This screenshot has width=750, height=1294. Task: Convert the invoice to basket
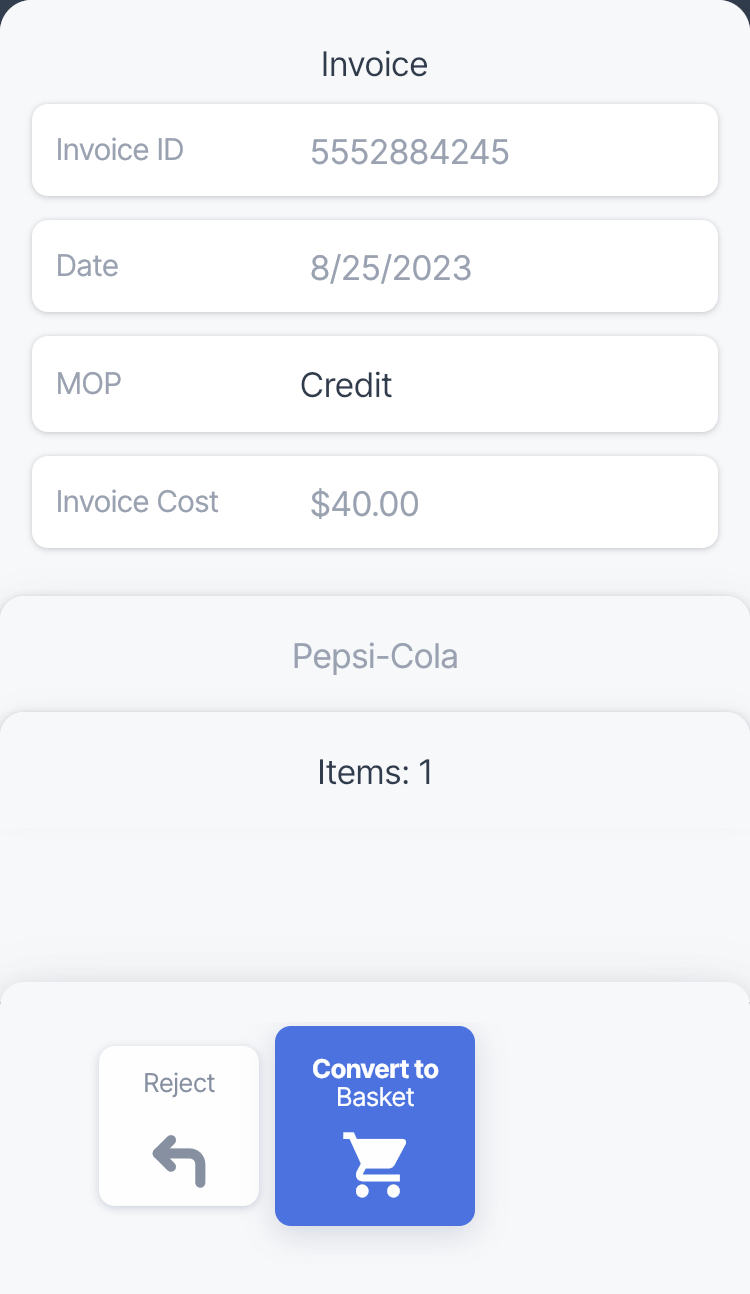375,1126
